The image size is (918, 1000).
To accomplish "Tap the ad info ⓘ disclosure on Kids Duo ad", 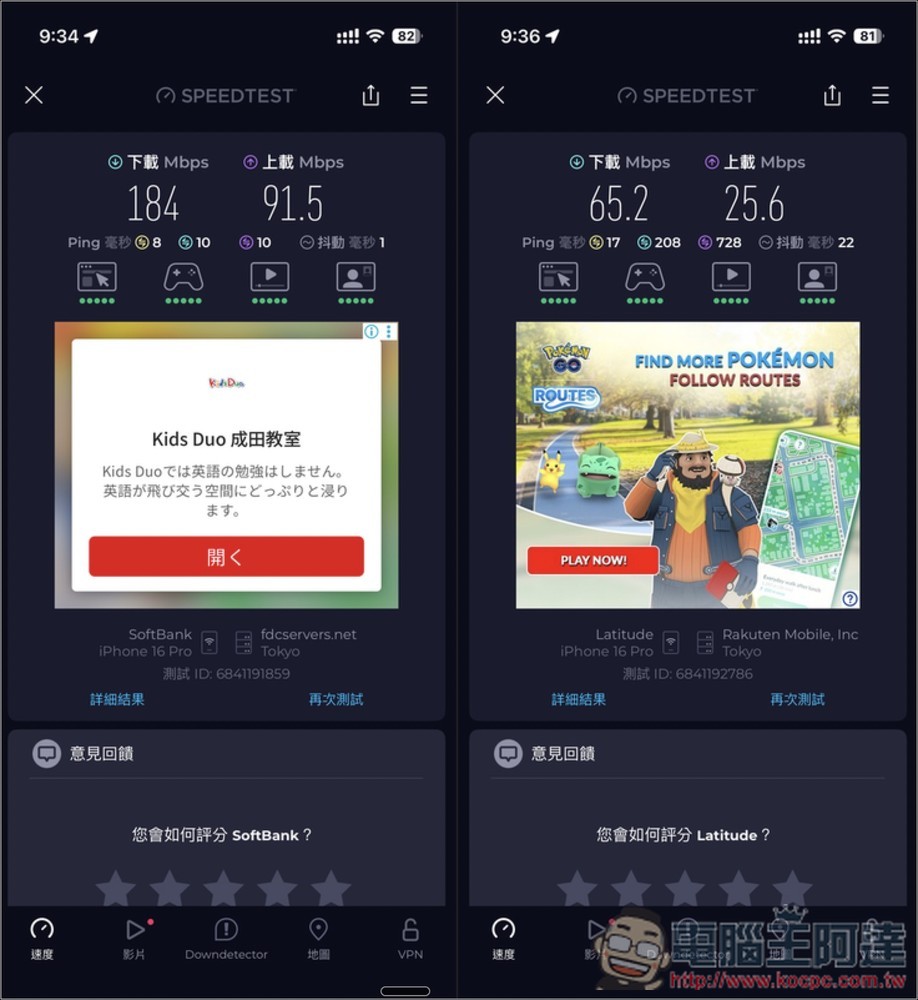I will point(370,331).
